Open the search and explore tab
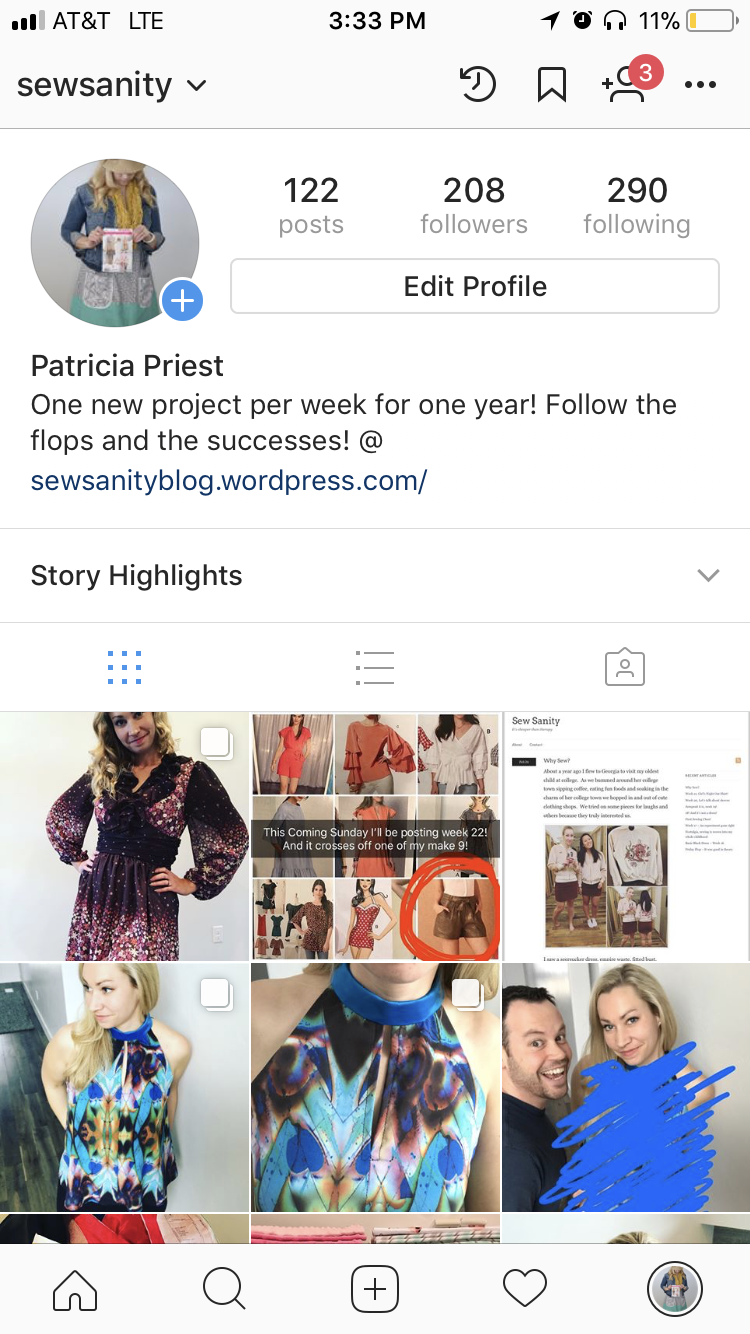Image resolution: width=750 pixels, height=1334 pixels. tap(224, 1289)
